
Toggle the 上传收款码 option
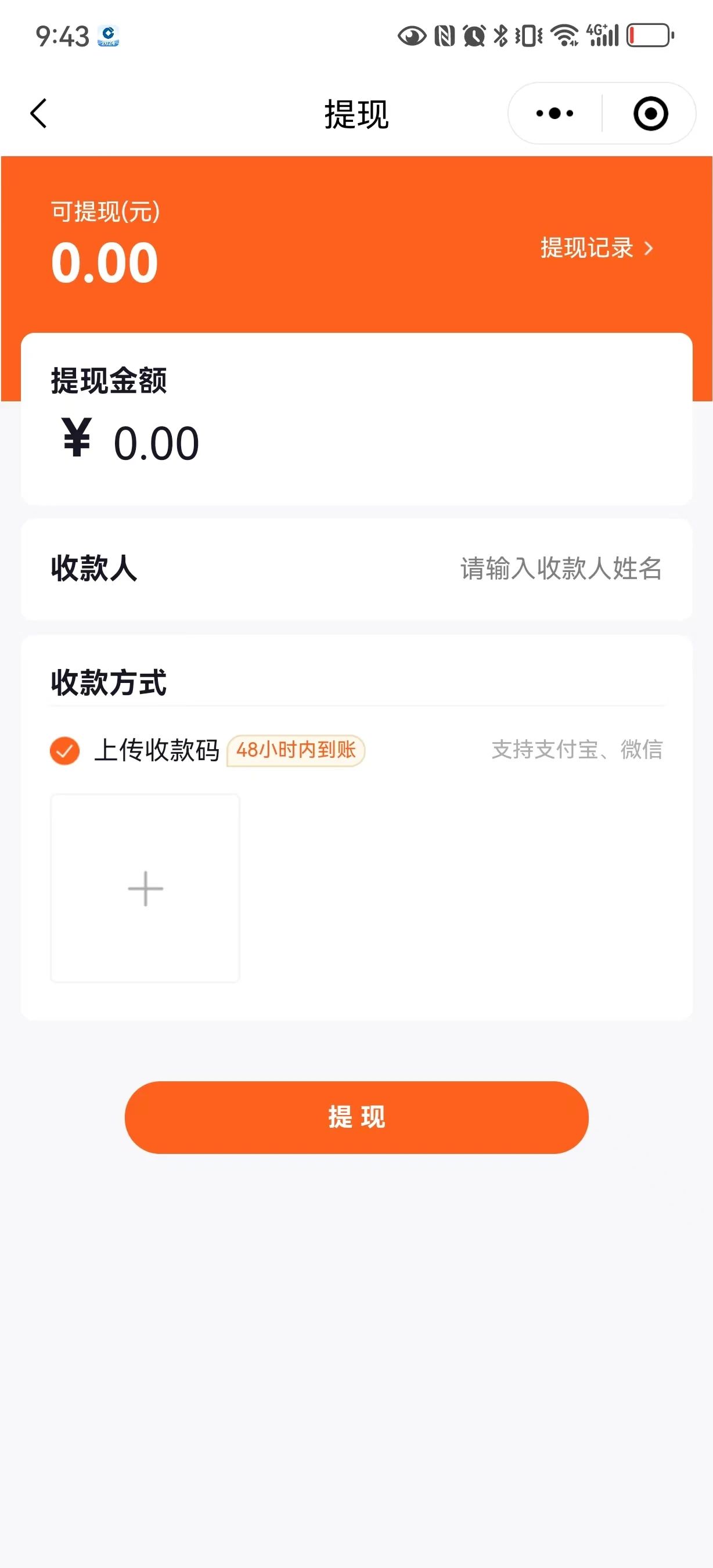(64, 750)
